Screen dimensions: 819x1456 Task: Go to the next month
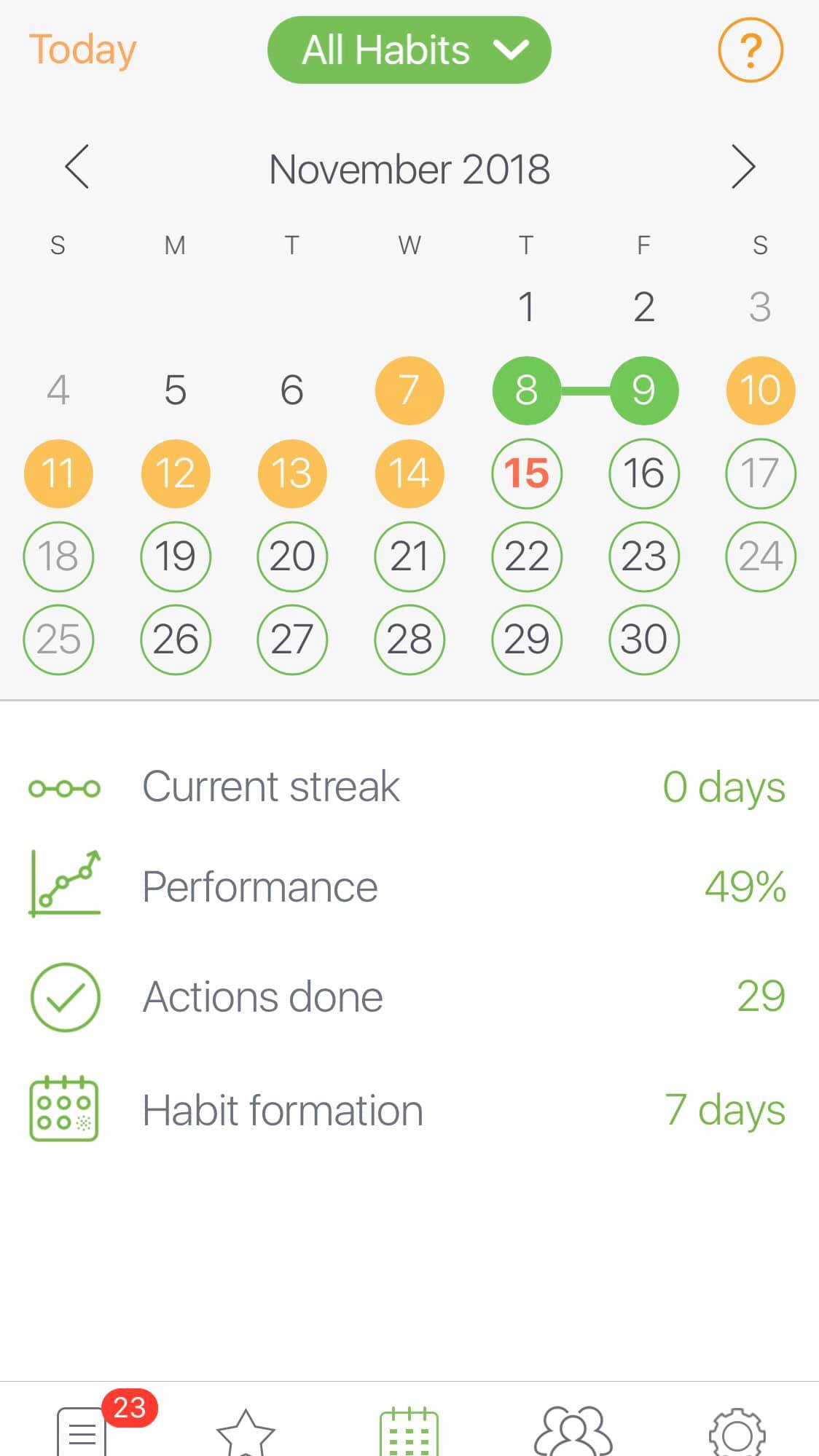pyautogui.click(x=743, y=167)
